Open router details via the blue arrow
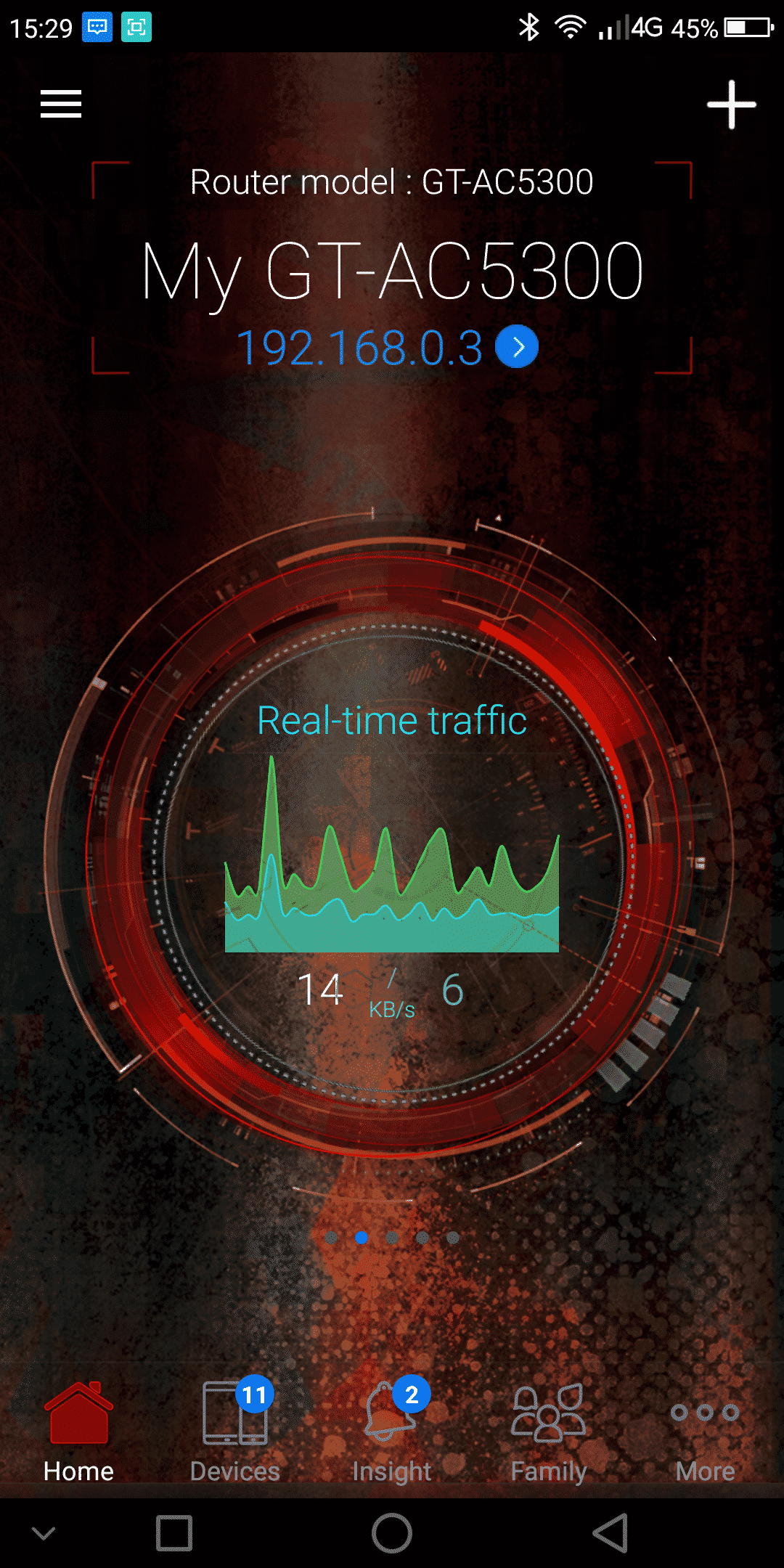Viewport: 784px width, 1568px height. click(517, 347)
